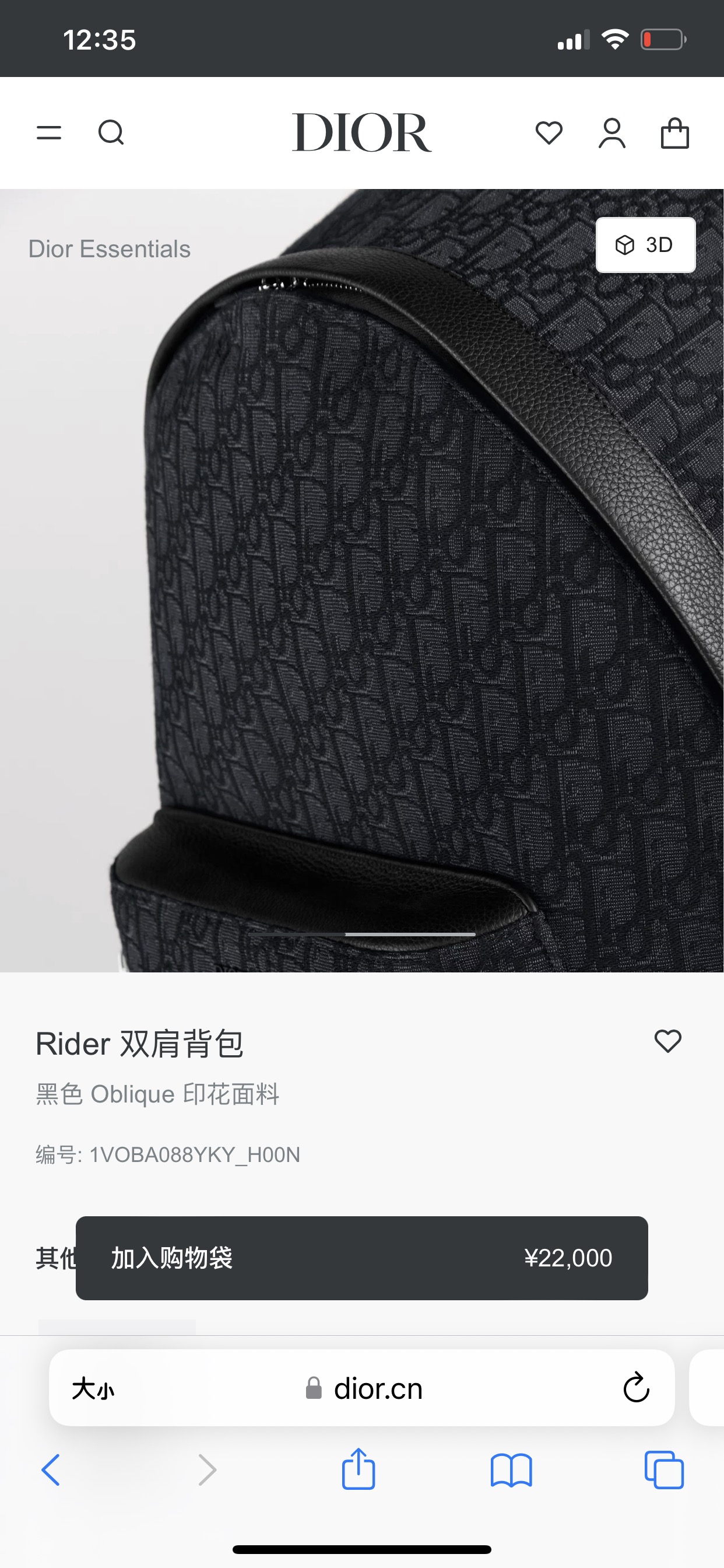Open the backpack product image
The height and width of the screenshot is (1568, 724).
coord(361,578)
